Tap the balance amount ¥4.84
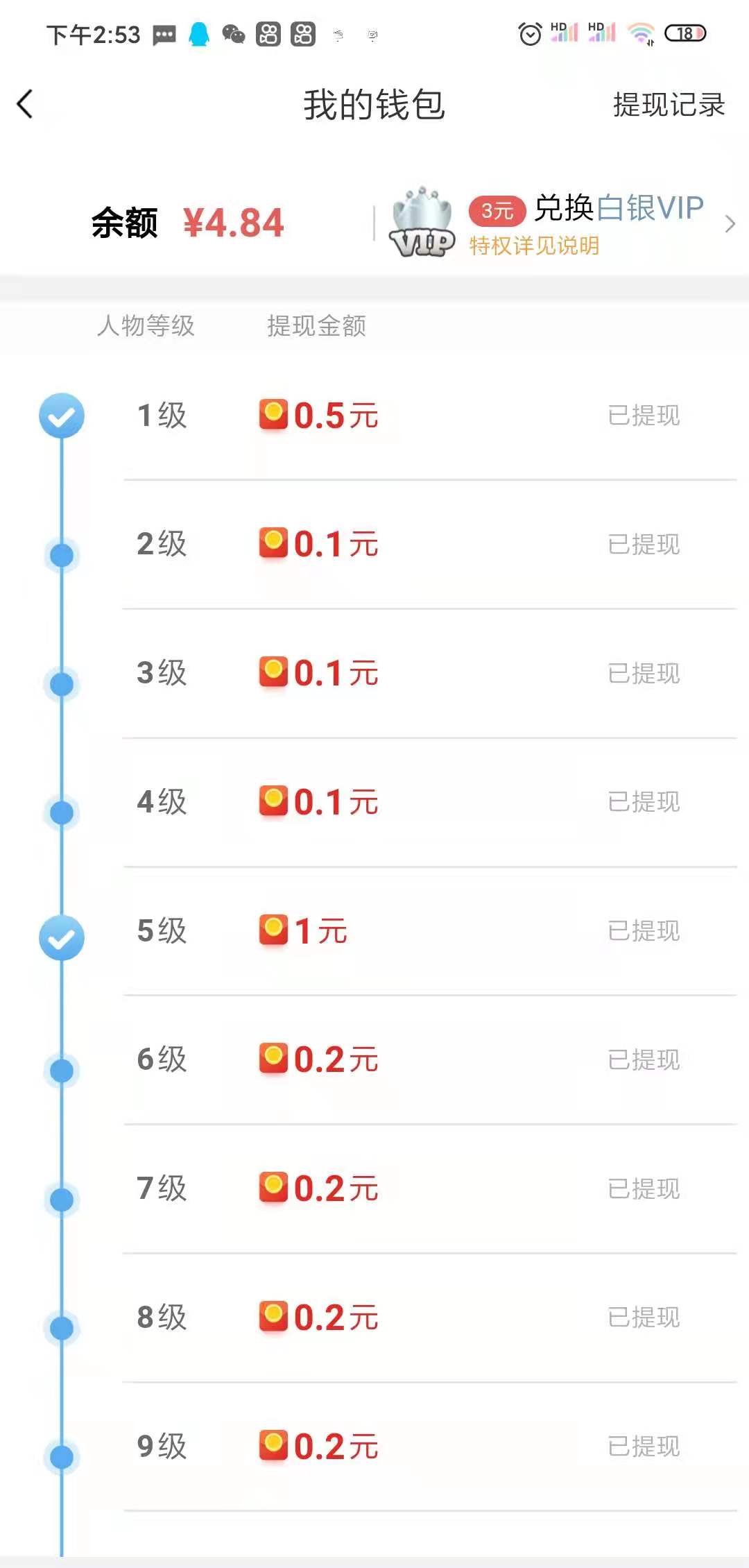Screen dimensions: 749x1568 [x=234, y=221]
